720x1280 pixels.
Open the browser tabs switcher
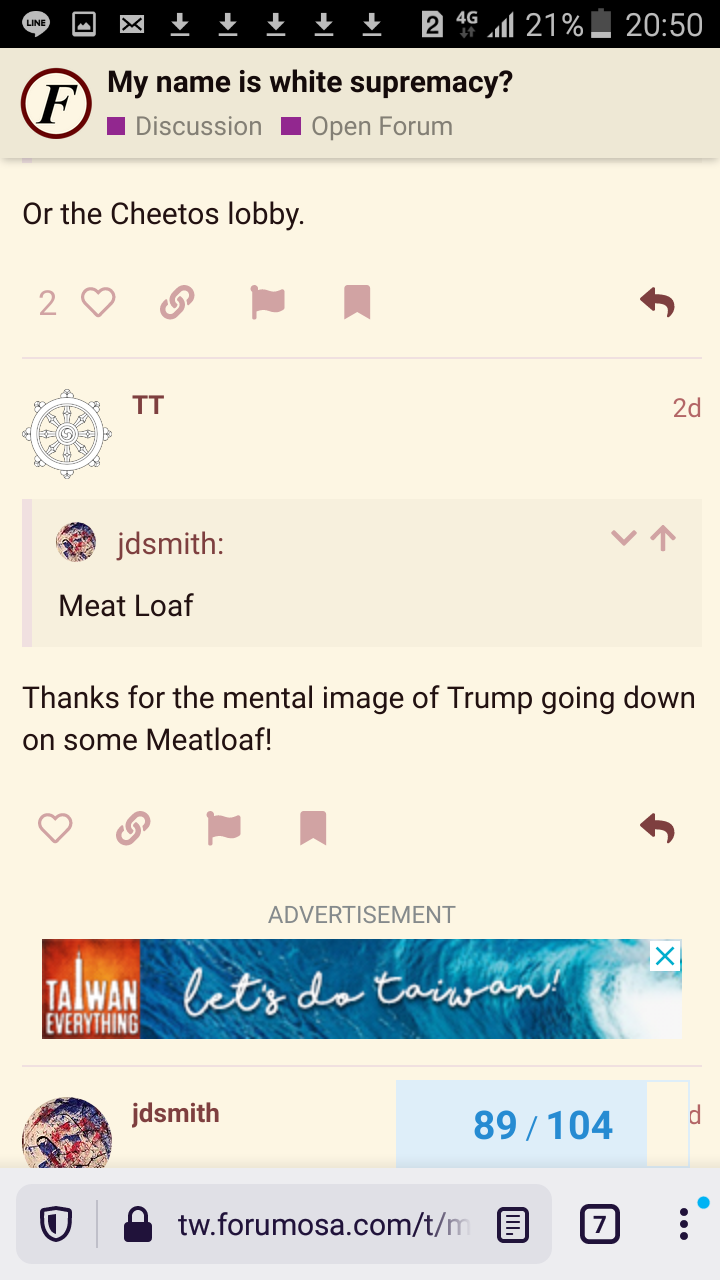(x=600, y=1224)
